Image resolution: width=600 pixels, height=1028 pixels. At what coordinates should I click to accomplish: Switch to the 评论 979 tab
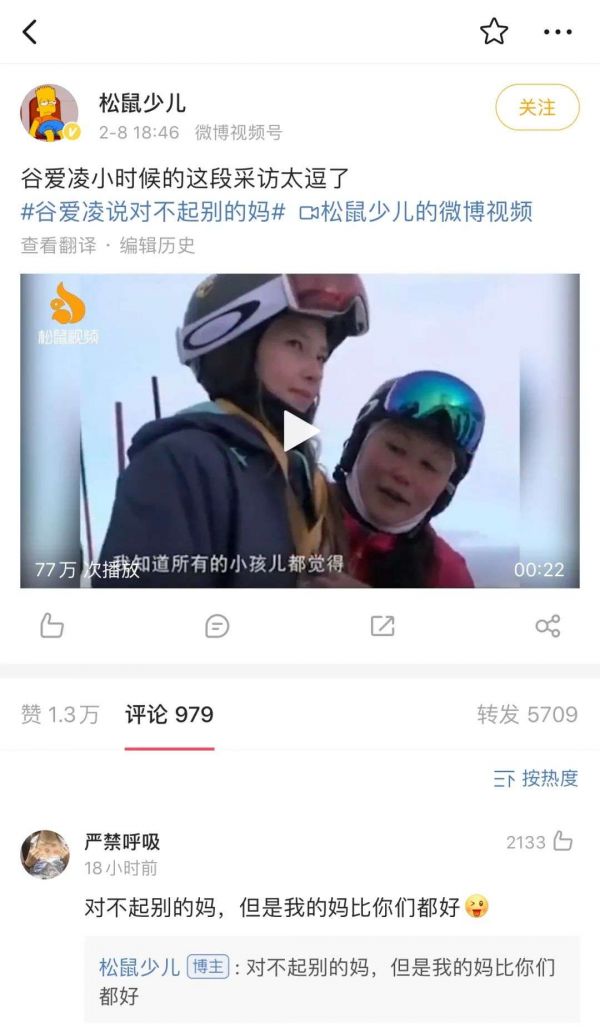coord(169,714)
